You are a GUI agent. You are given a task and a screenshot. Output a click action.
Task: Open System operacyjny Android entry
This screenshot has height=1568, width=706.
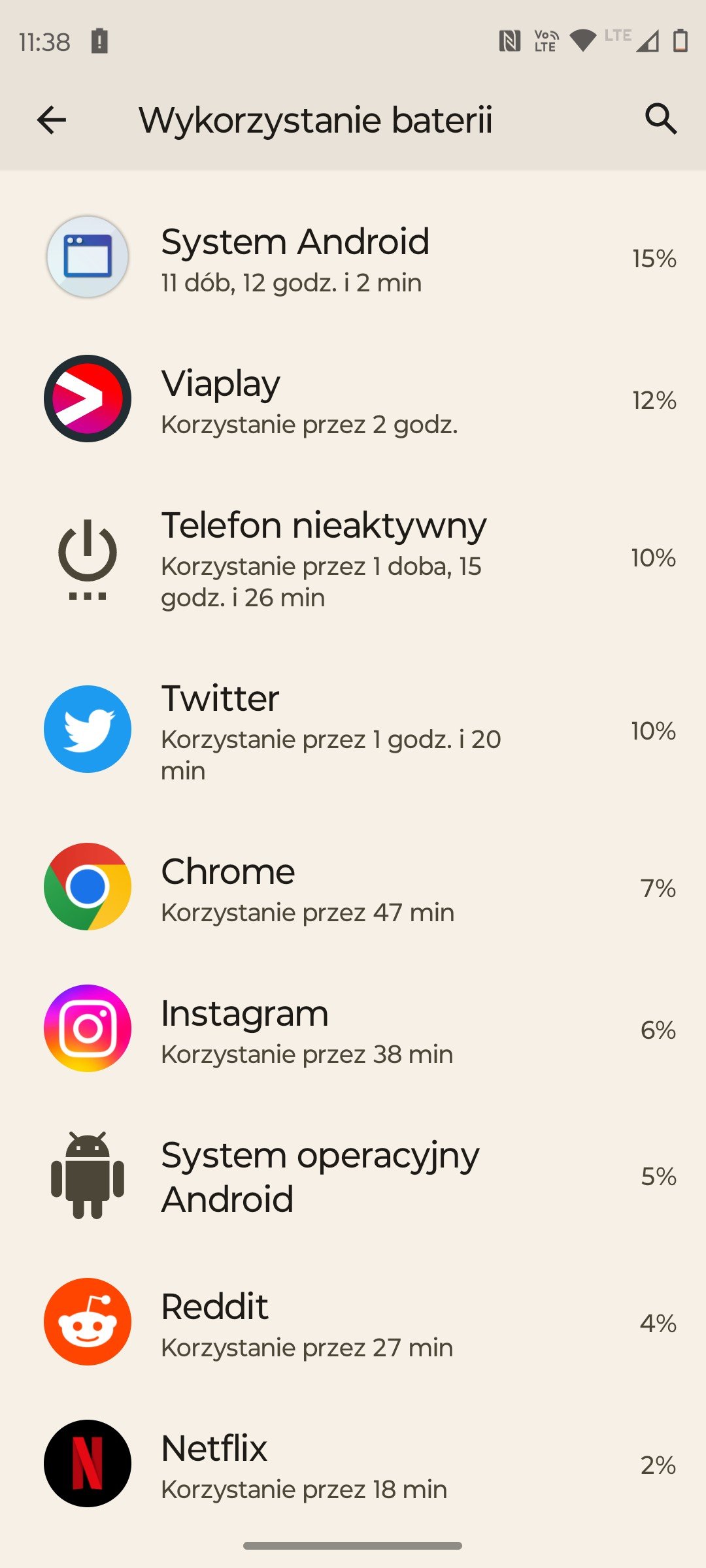click(353, 1176)
